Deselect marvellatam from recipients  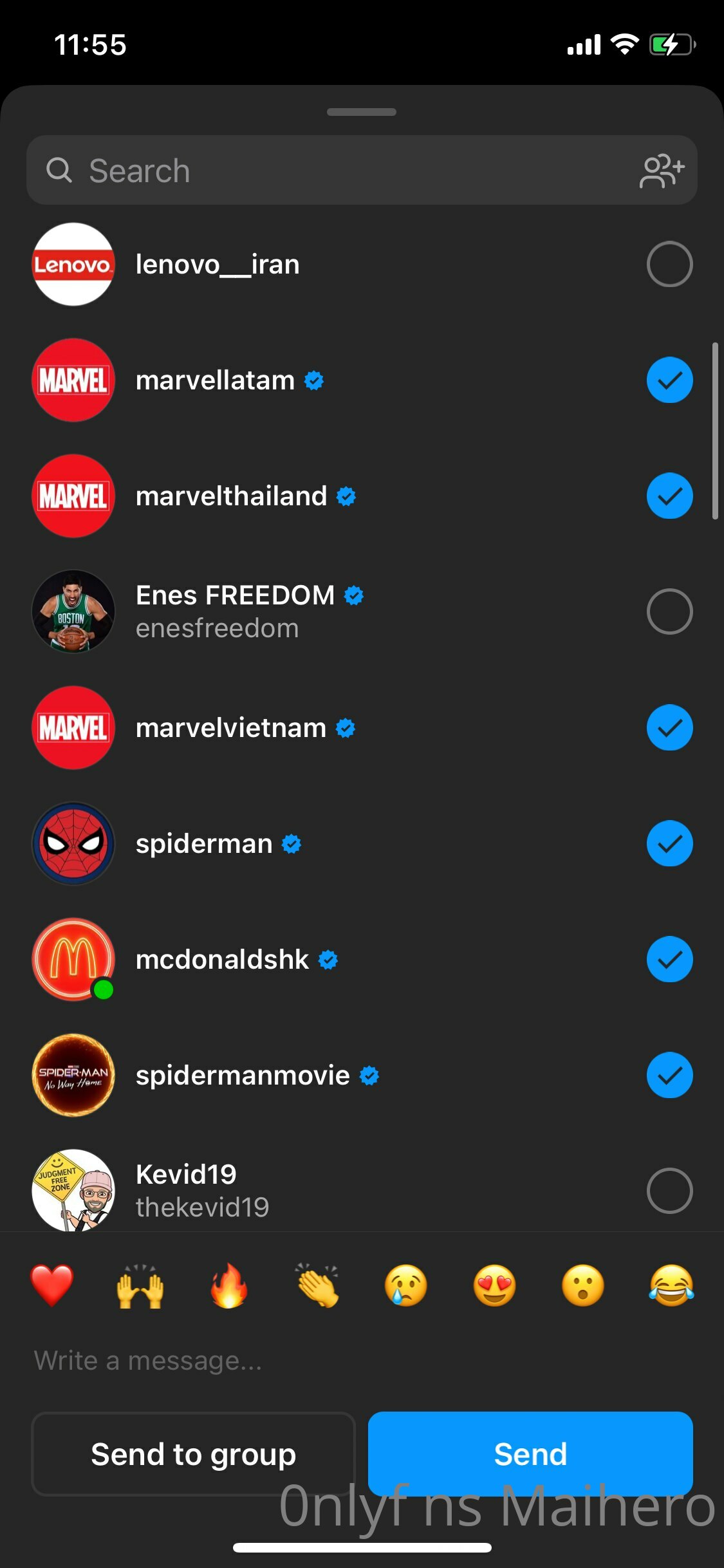[669, 380]
